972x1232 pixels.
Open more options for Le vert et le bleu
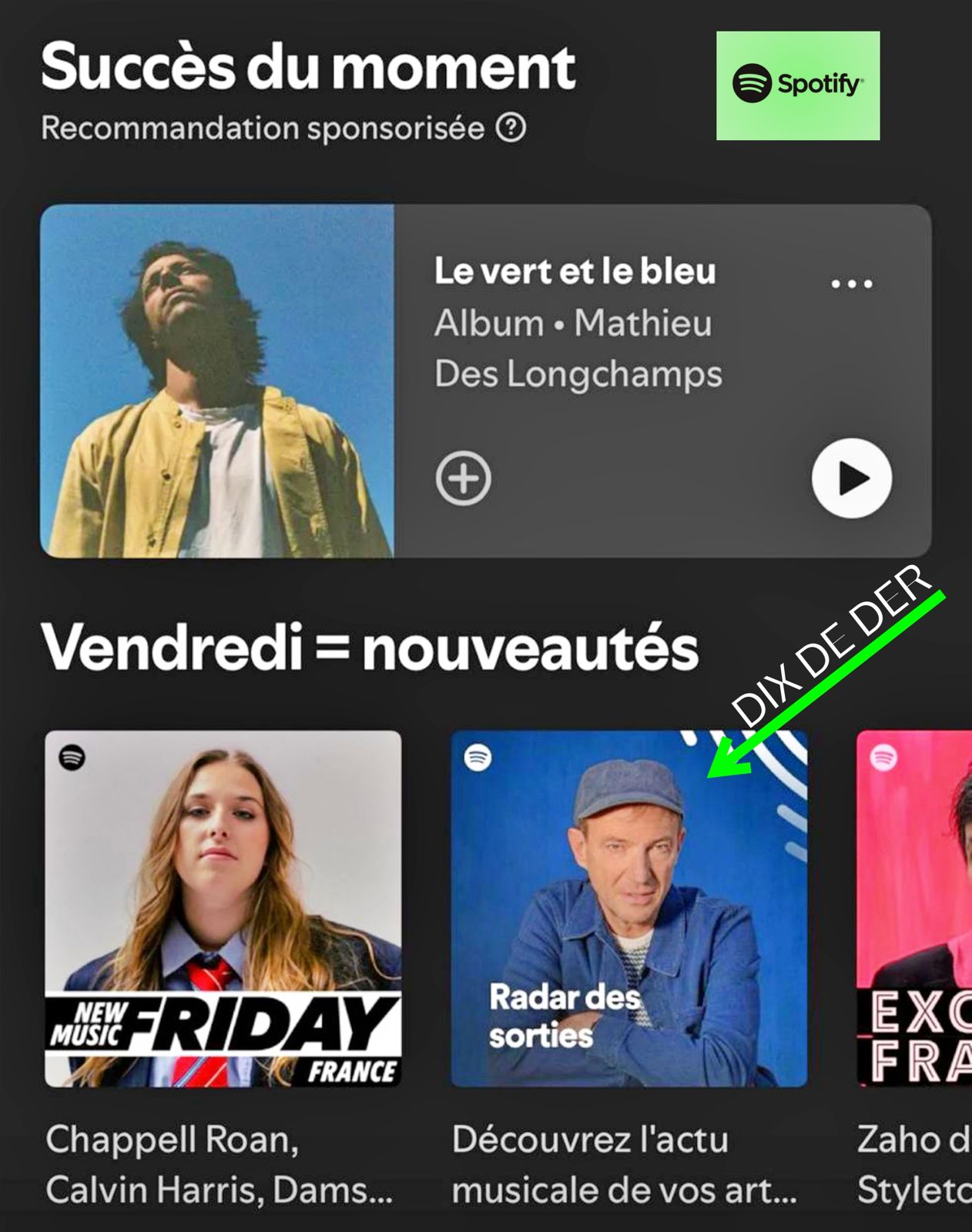pyautogui.click(x=851, y=284)
